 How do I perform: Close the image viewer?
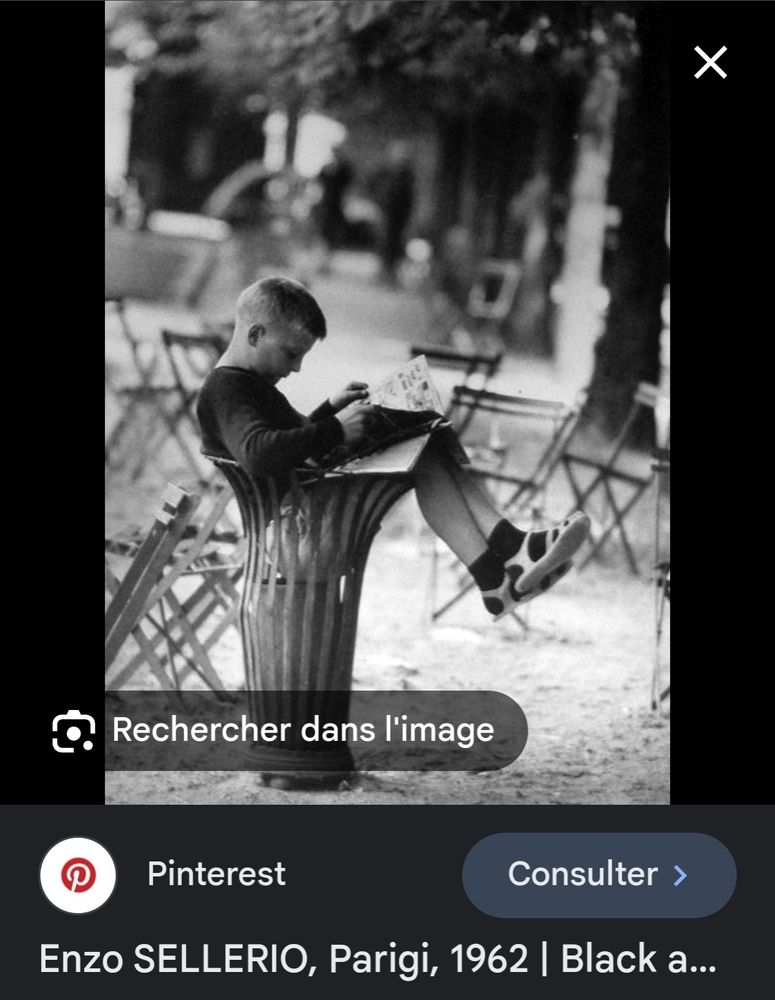click(710, 63)
